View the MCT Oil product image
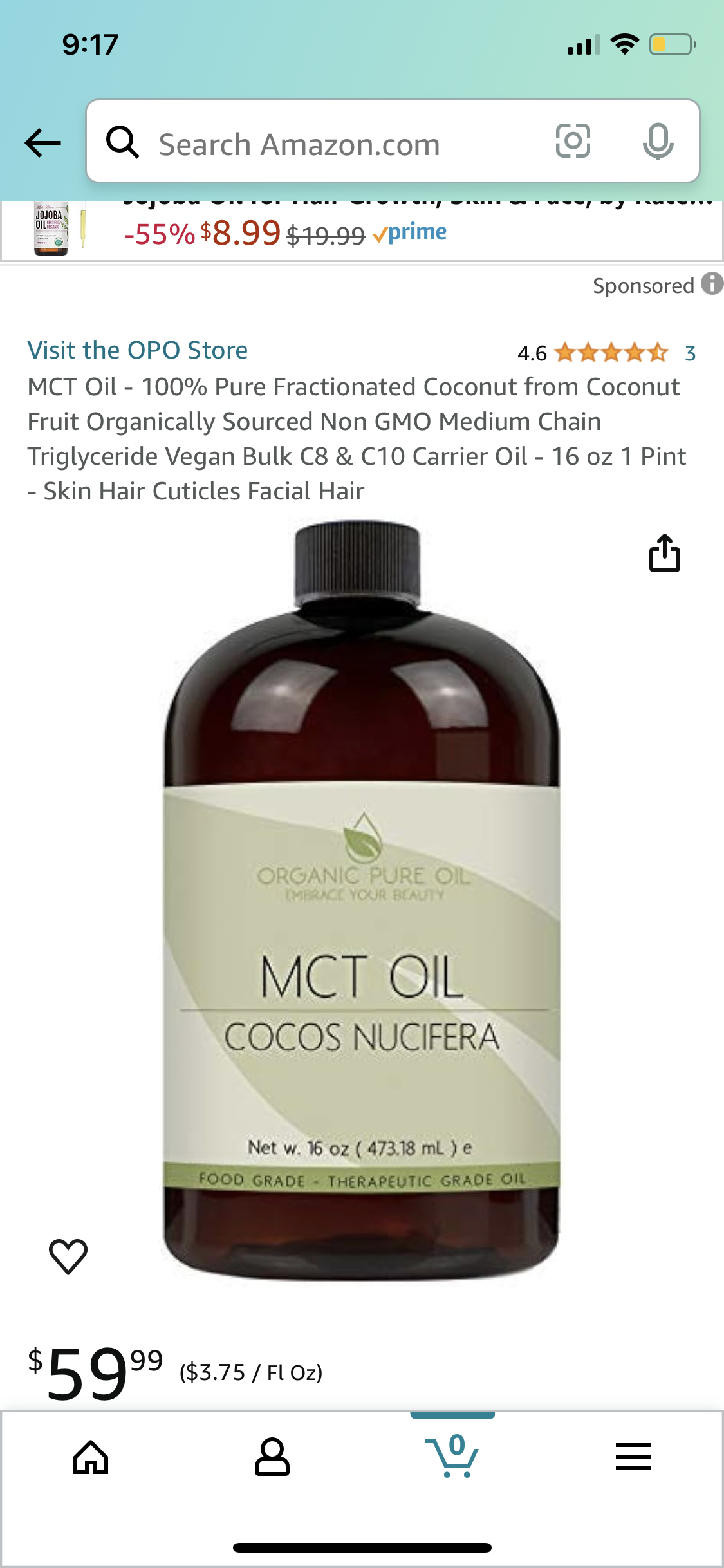This screenshot has width=724, height=1568. pyautogui.click(x=362, y=901)
